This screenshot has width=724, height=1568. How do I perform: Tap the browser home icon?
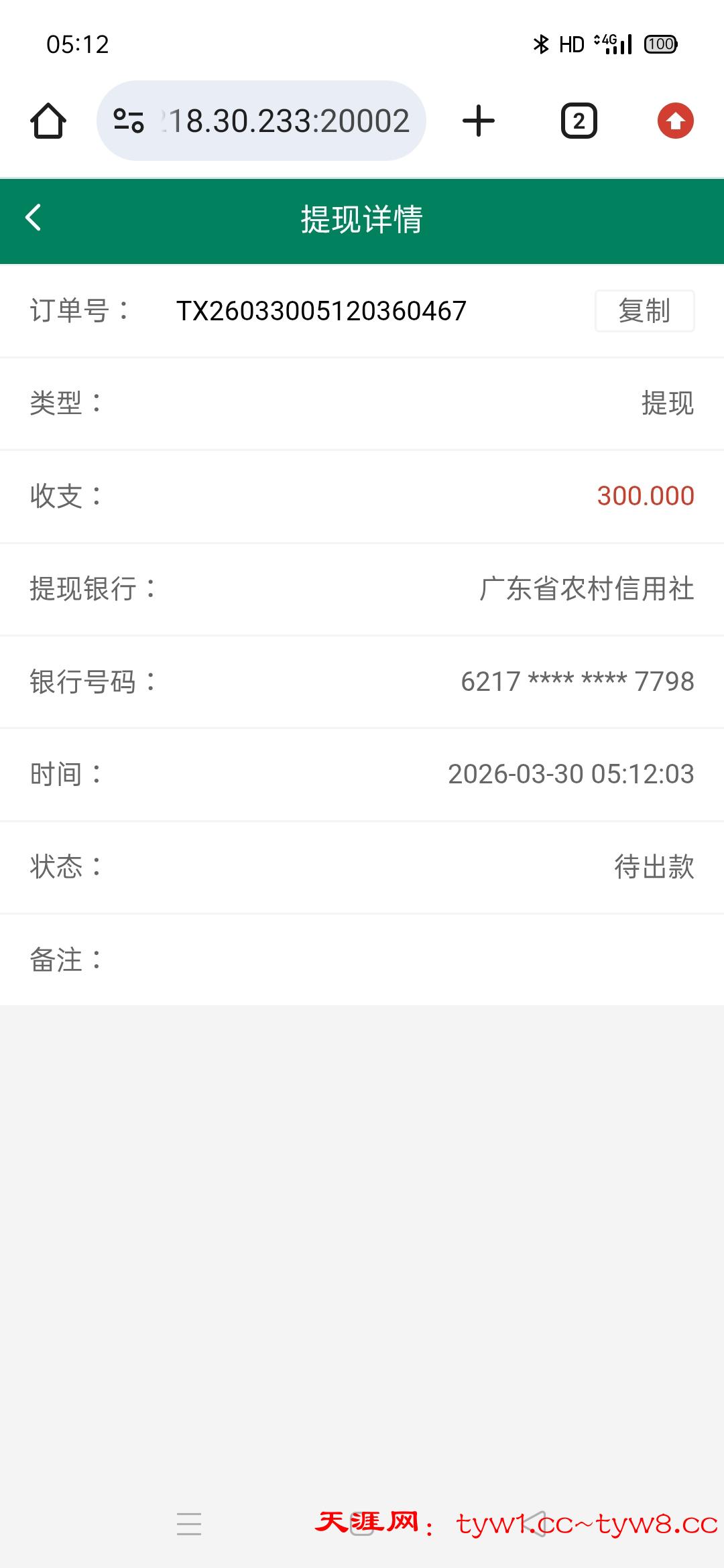[48, 121]
